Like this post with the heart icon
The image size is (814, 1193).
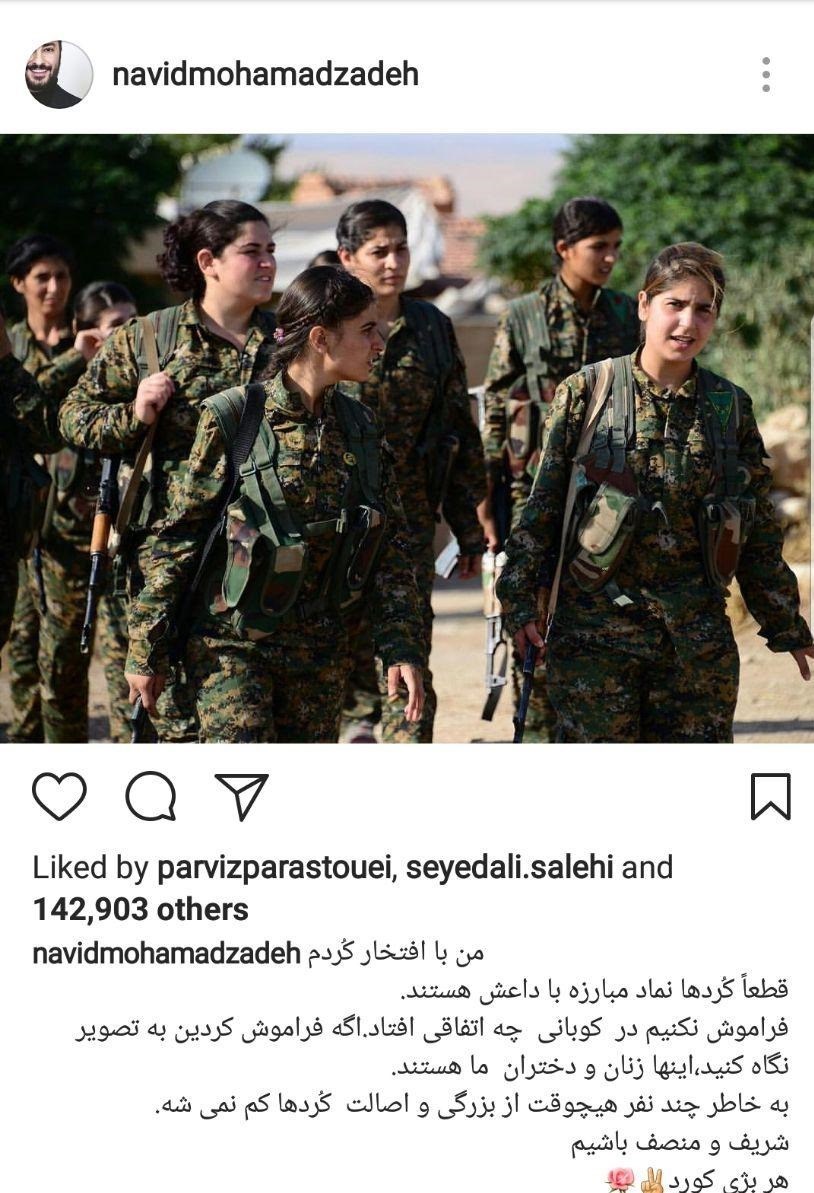coord(60,797)
